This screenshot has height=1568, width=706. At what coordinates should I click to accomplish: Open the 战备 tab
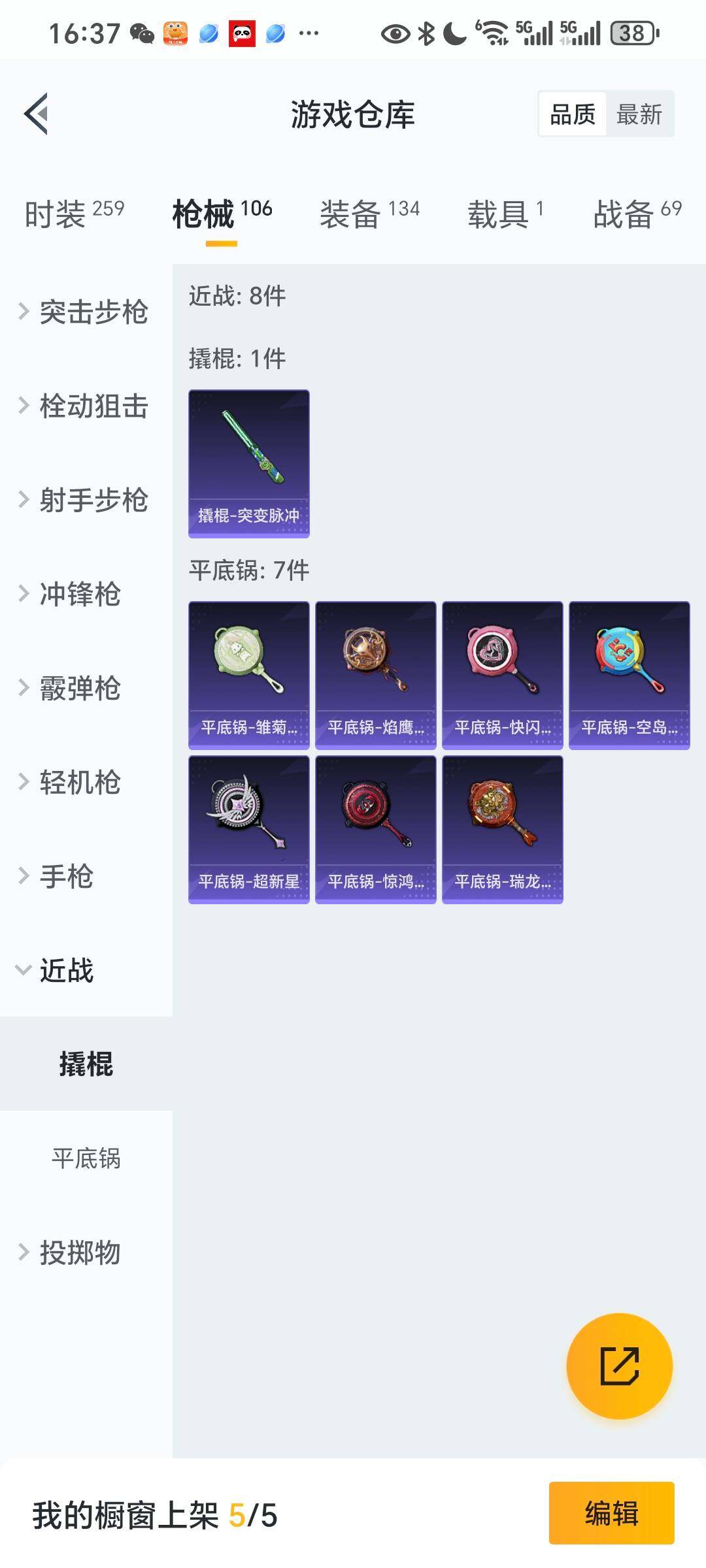point(637,214)
